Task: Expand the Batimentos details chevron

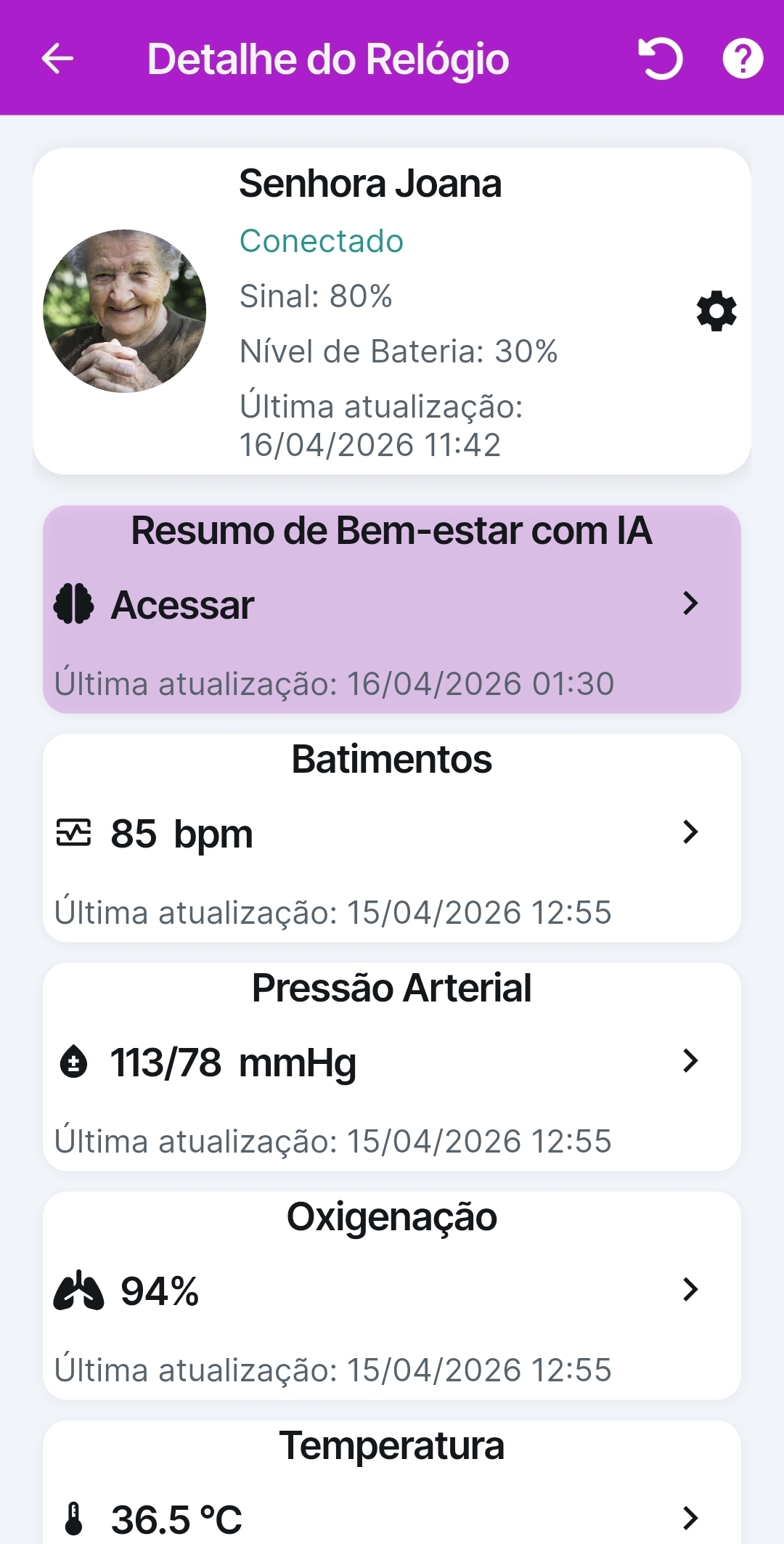Action: [x=690, y=834]
